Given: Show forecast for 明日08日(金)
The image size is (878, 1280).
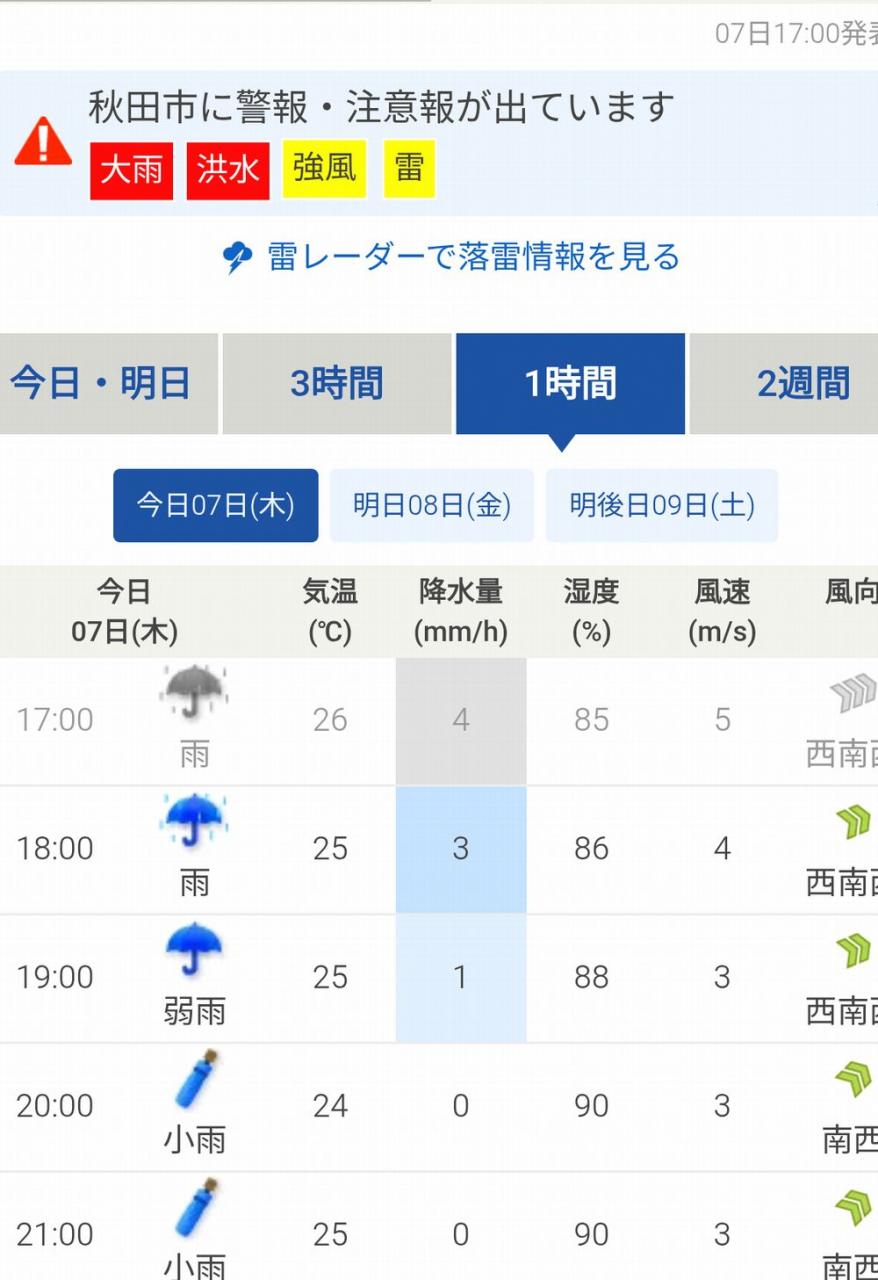Looking at the screenshot, I should click(x=432, y=505).
